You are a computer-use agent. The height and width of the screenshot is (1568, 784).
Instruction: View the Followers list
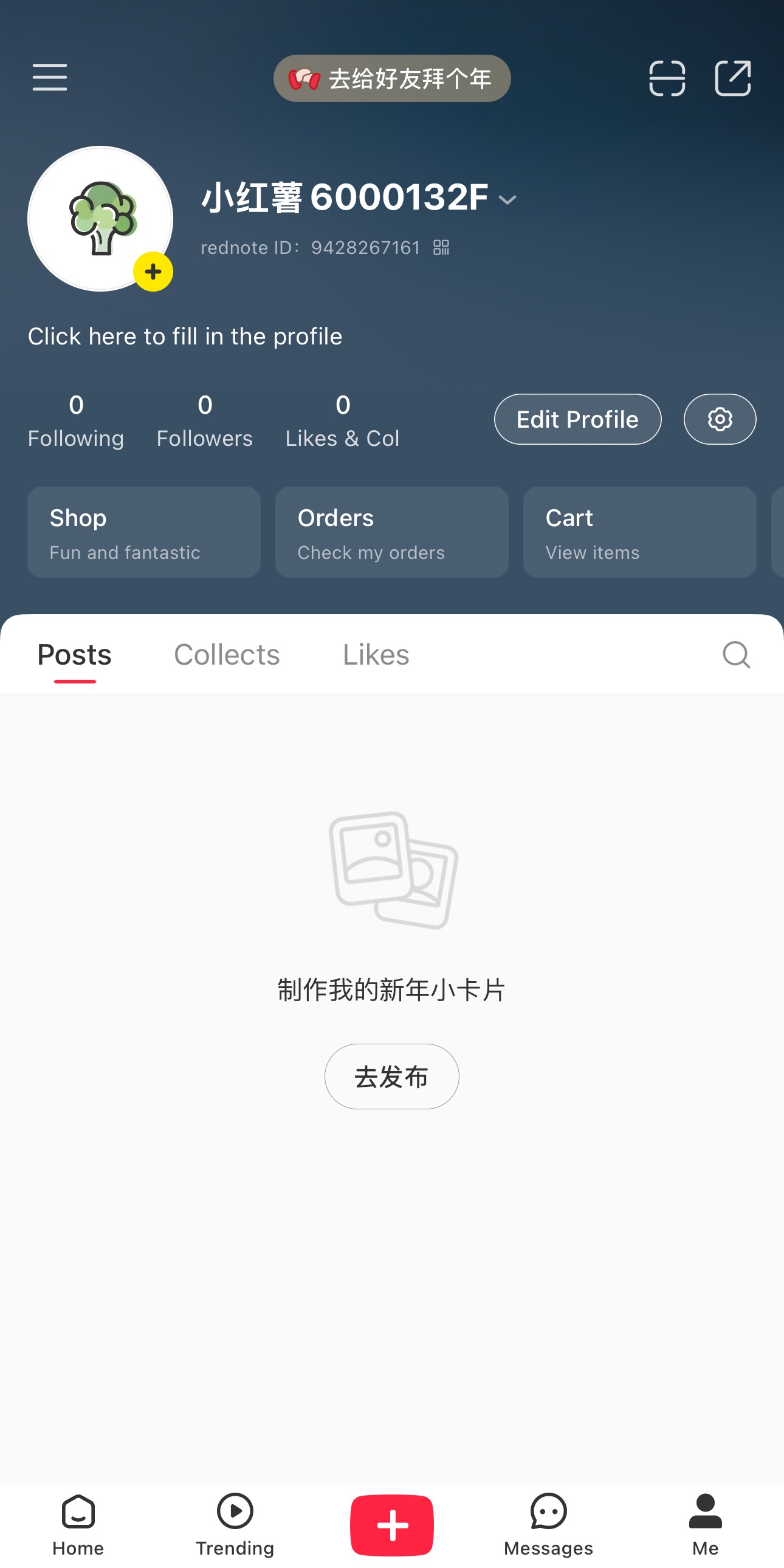[205, 420]
